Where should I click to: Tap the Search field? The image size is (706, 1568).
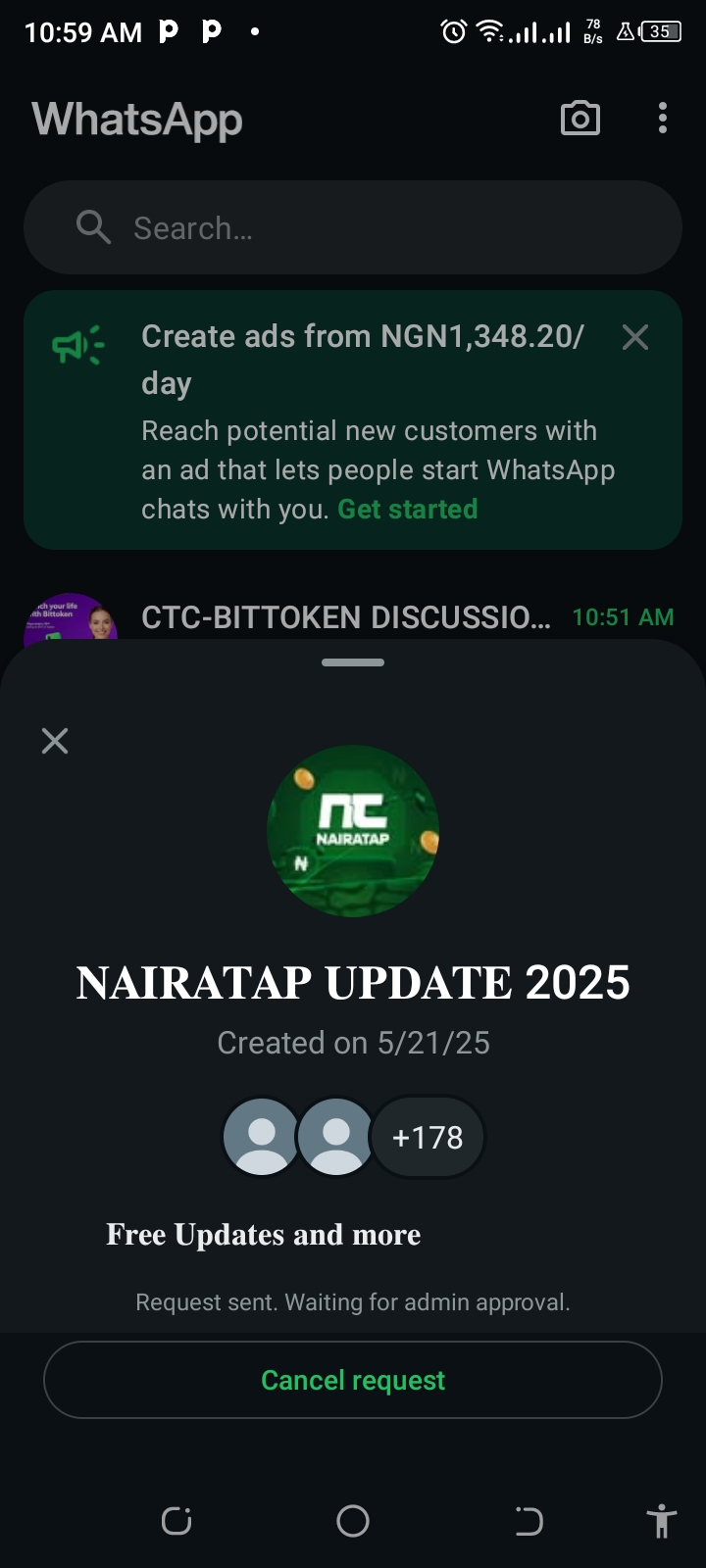click(x=353, y=227)
